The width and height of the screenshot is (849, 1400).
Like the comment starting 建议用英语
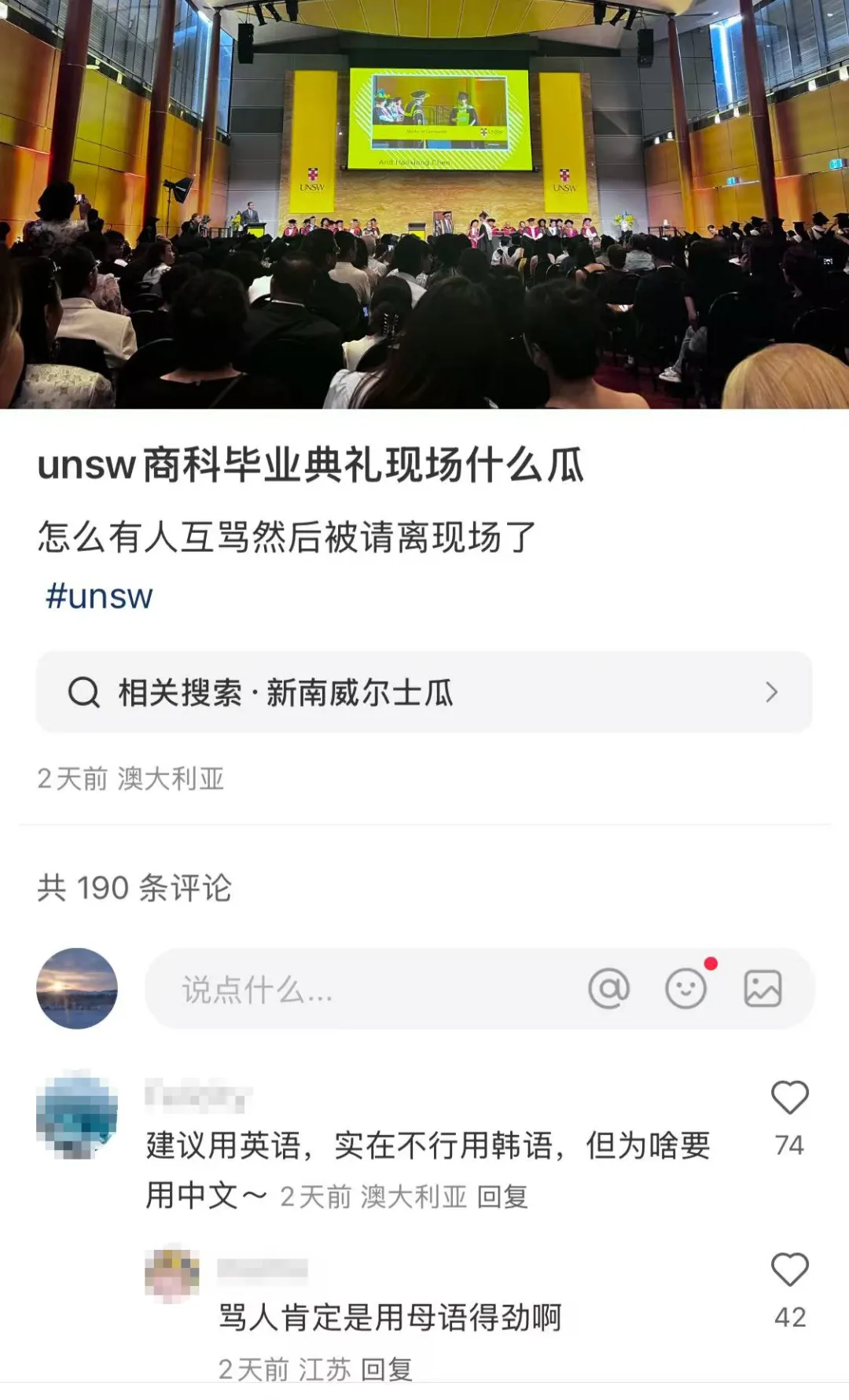click(789, 1098)
